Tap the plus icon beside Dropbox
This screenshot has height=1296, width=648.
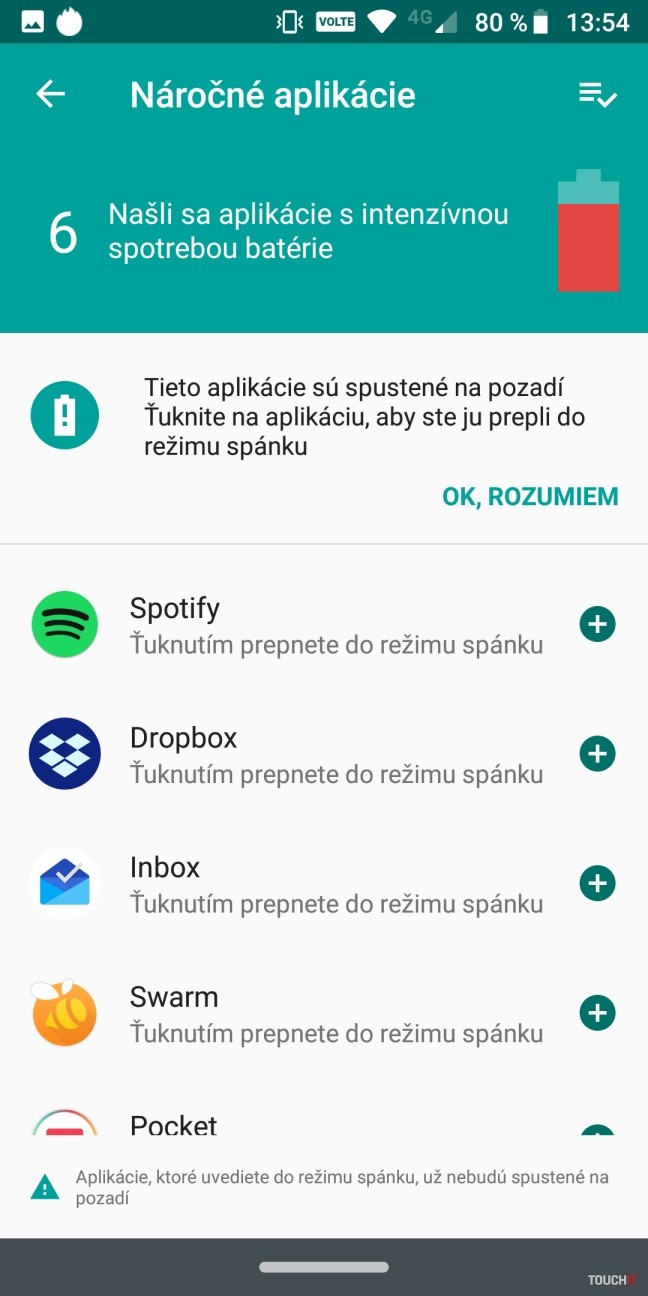[x=597, y=754]
